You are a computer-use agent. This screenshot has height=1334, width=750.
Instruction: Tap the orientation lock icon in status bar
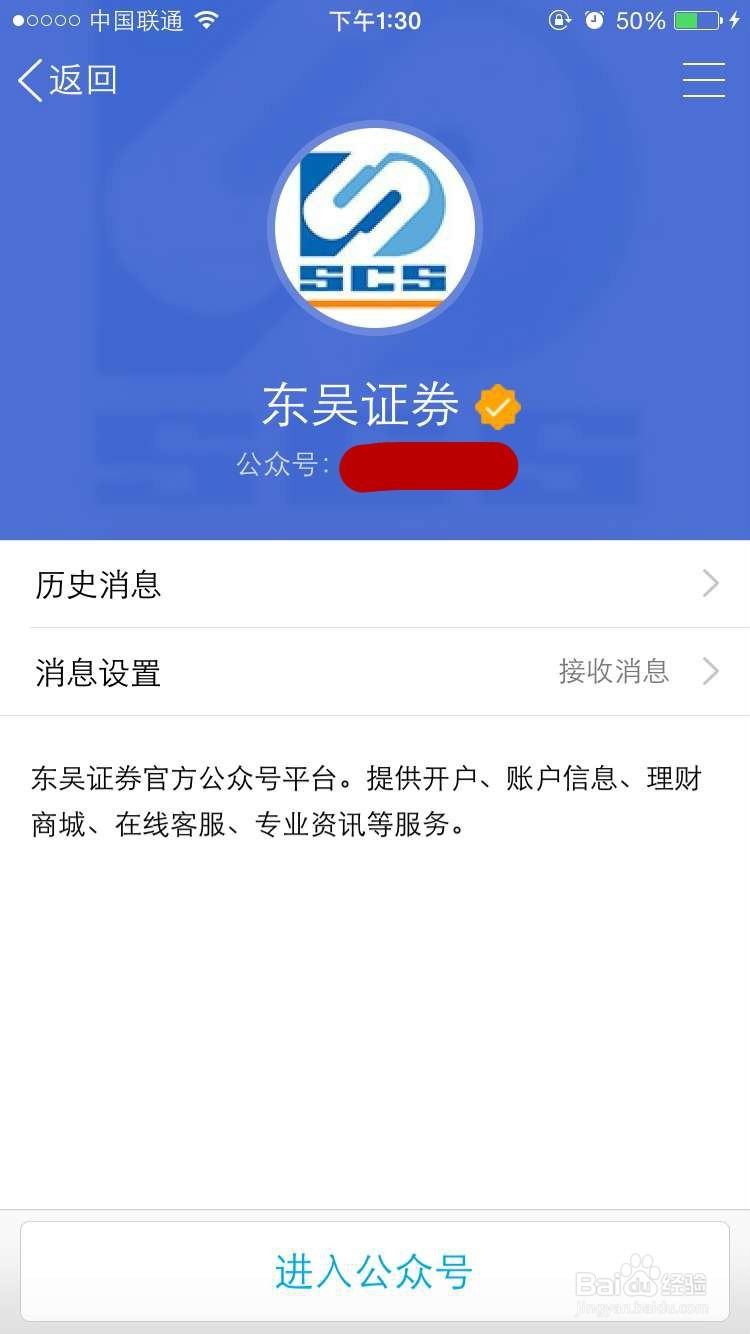tap(559, 19)
